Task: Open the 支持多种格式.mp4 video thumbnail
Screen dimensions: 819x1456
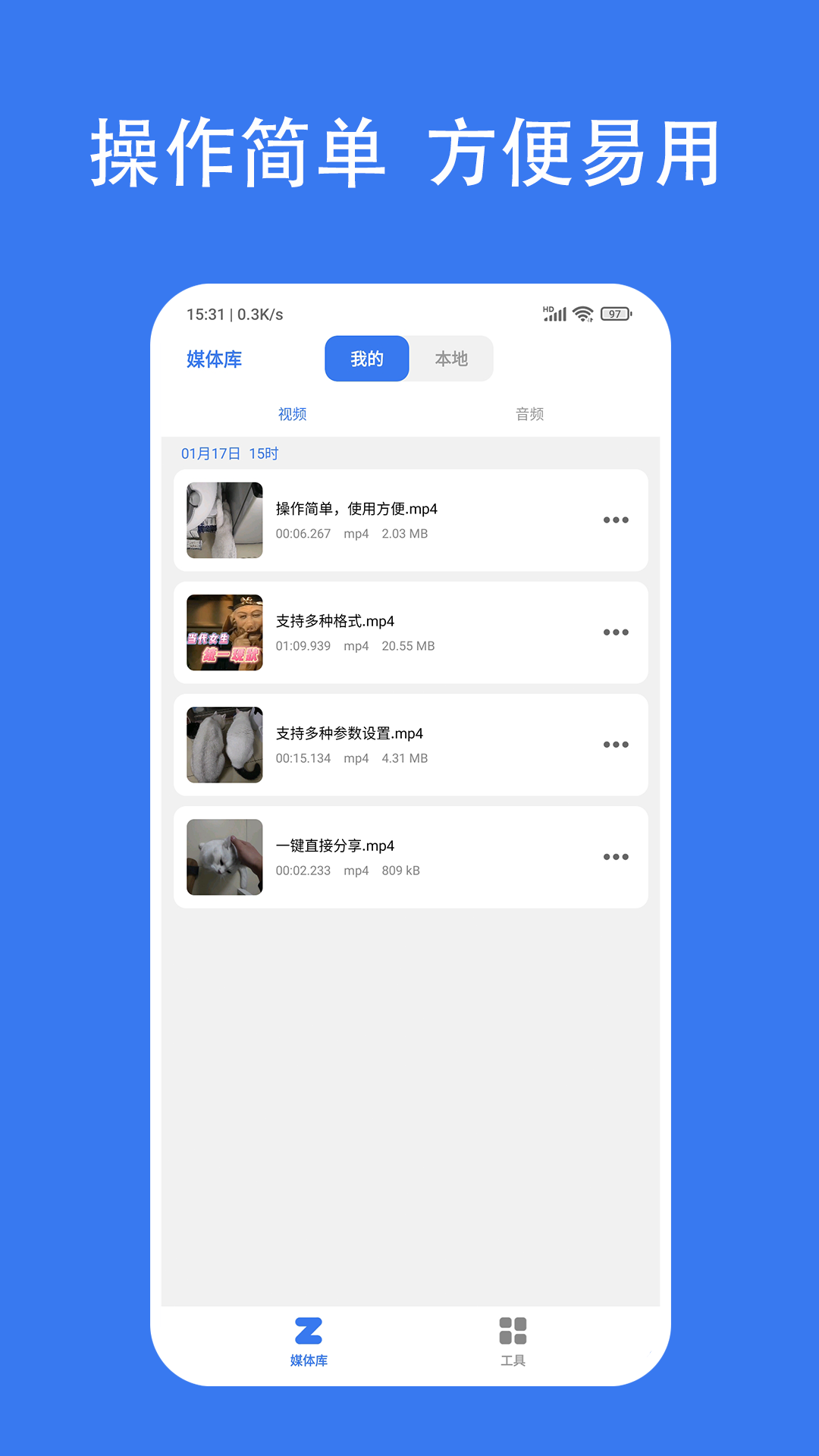Action: pyautogui.click(x=224, y=632)
